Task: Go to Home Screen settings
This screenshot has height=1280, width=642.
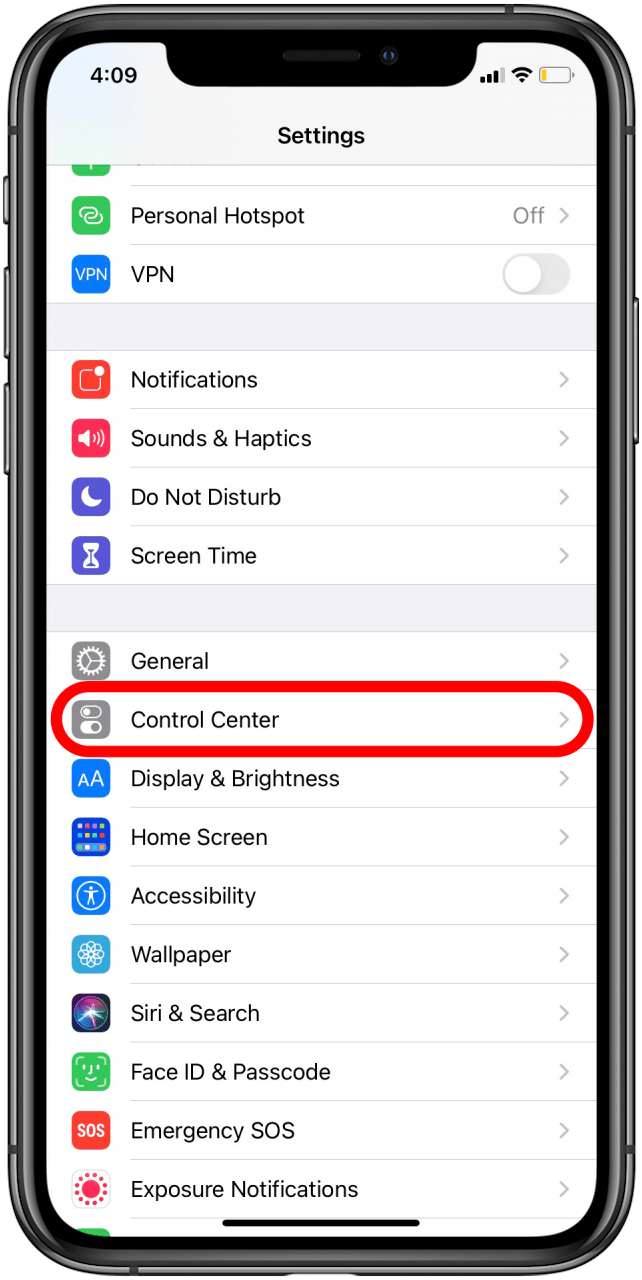Action: [x=320, y=837]
